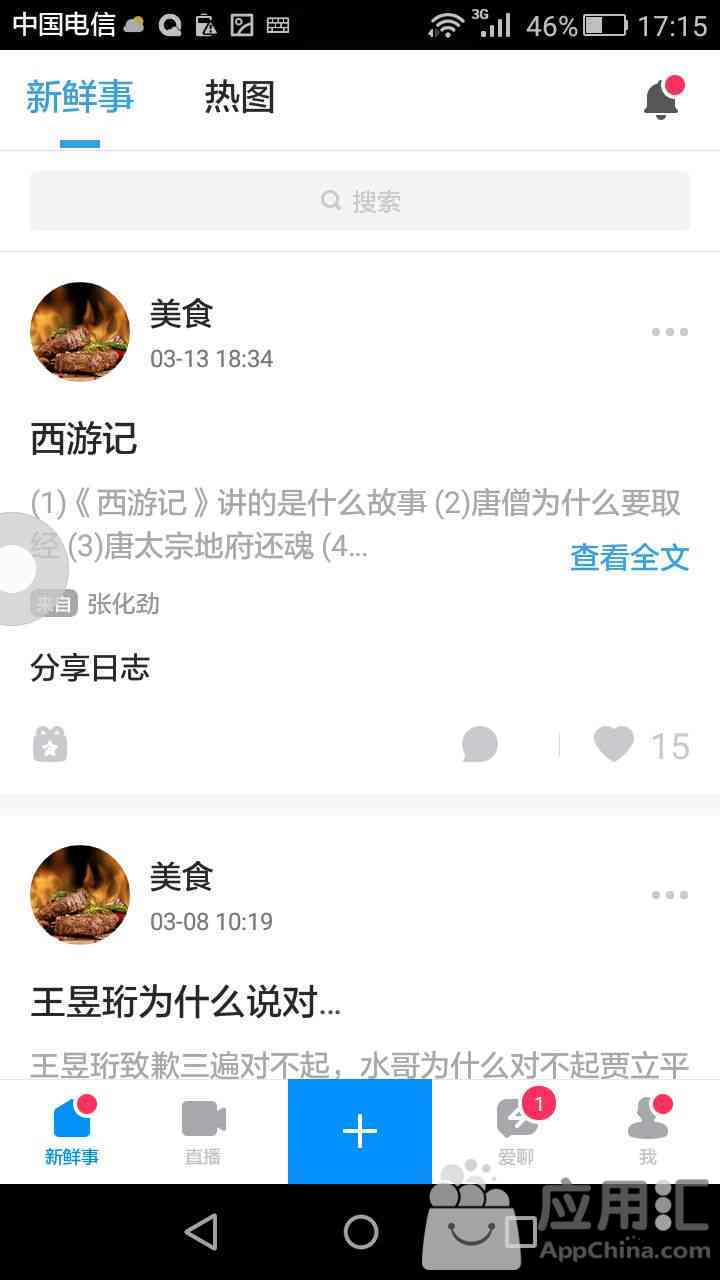Open the 王昱珩为什么说对 post
720x1280 pixels.
coord(186,1002)
